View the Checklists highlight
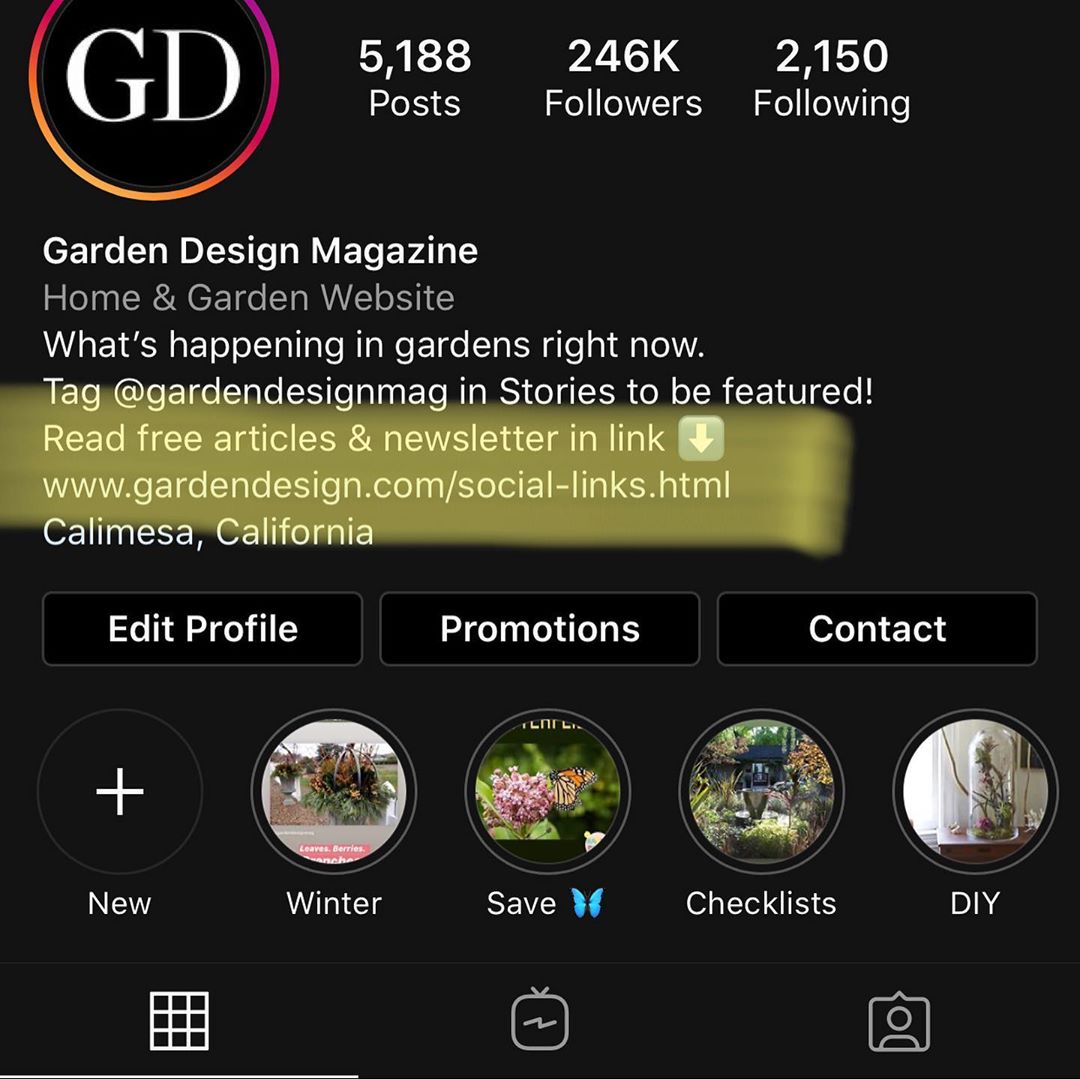This screenshot has height=1079, width=1080. [761, 792]
